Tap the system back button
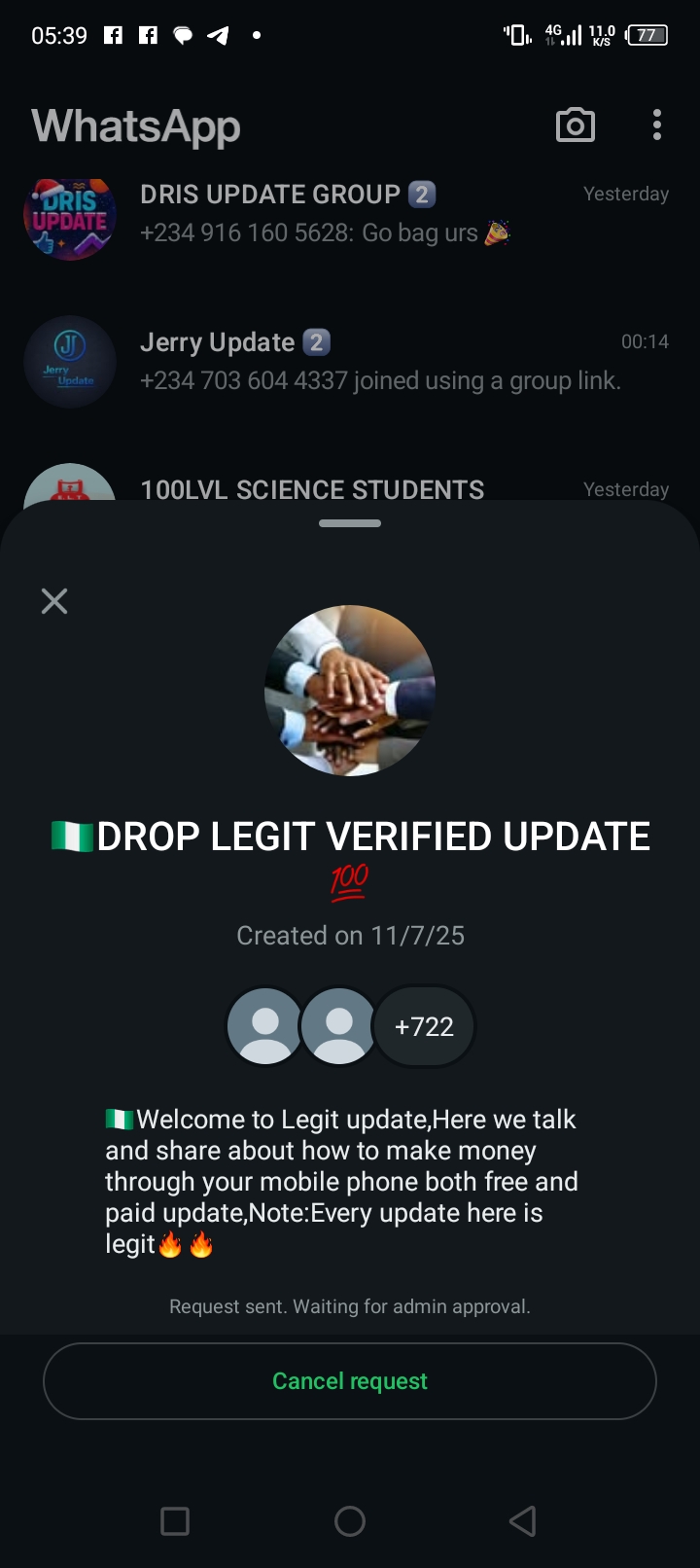The image size is (700, 1568). (523, 1521)
